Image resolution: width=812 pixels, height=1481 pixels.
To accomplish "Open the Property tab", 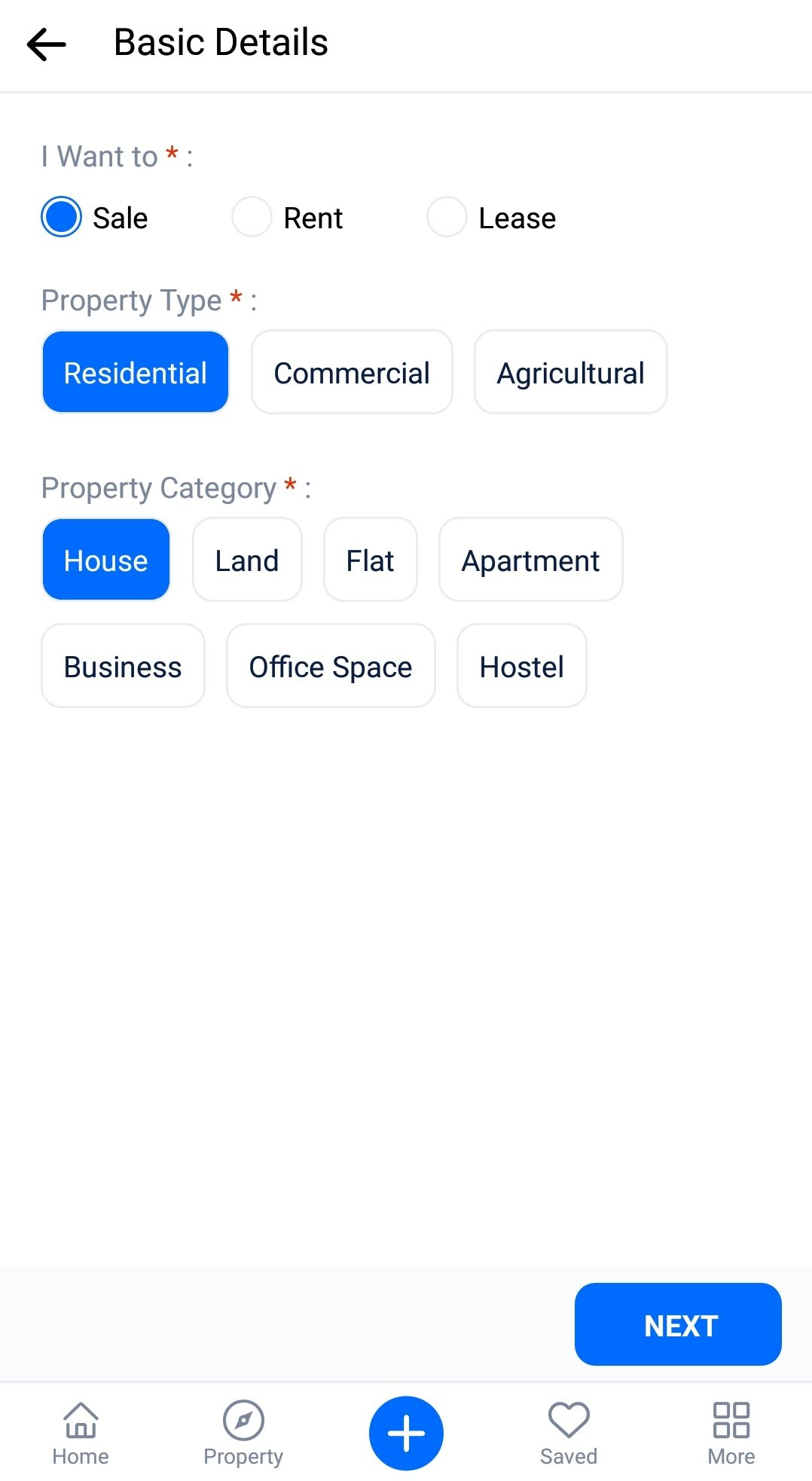I will [x=243, y=1433].
